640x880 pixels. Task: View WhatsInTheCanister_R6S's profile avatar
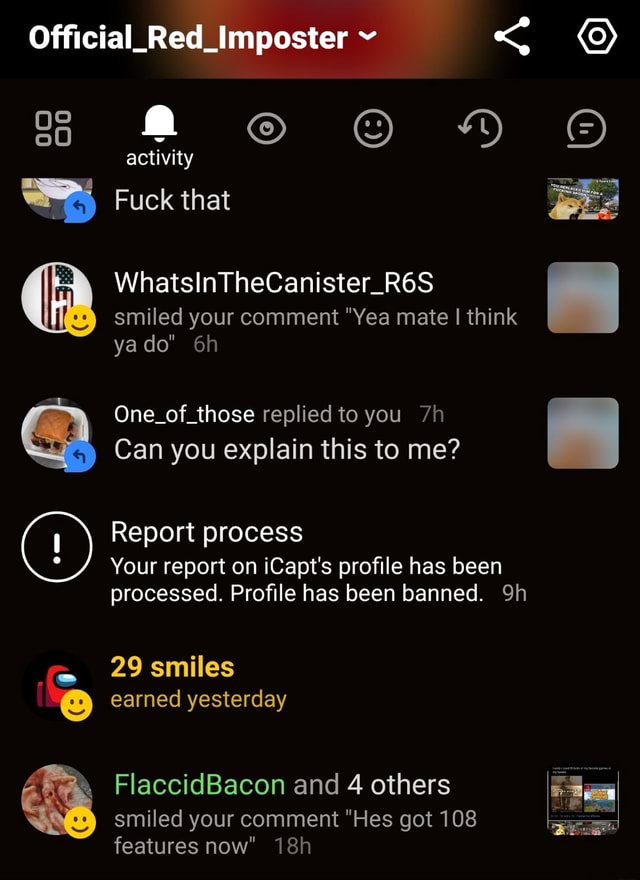tap(57, 298)
